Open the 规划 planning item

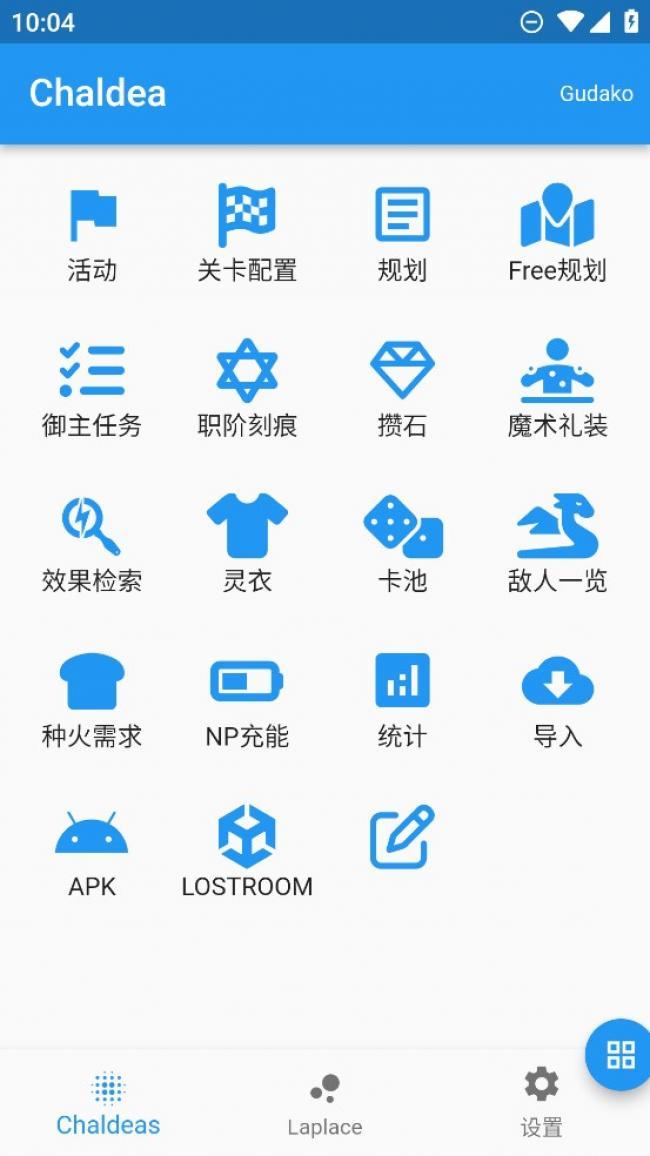[402, 234]
